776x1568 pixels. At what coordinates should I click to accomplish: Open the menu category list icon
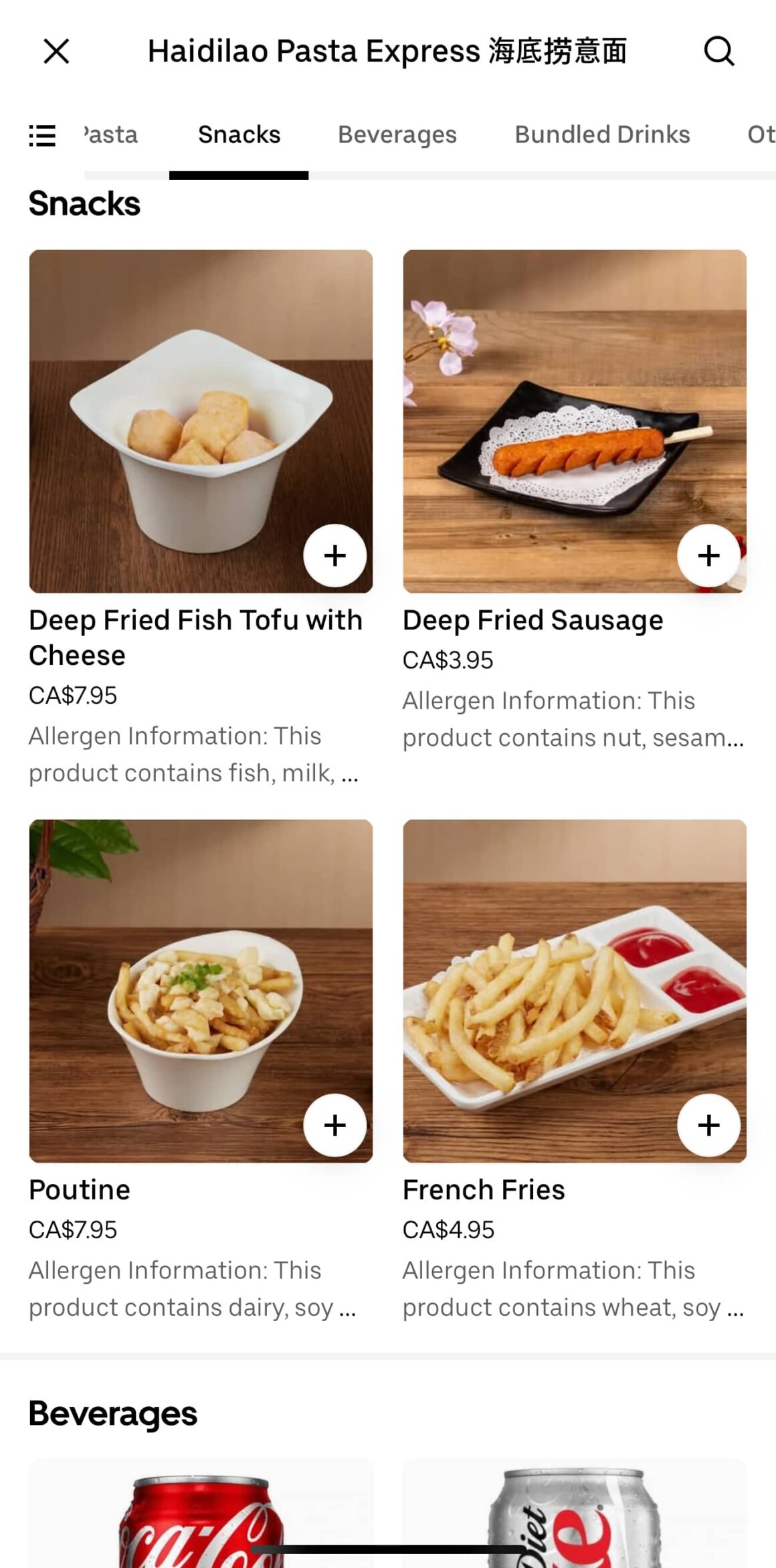[42, 135]
